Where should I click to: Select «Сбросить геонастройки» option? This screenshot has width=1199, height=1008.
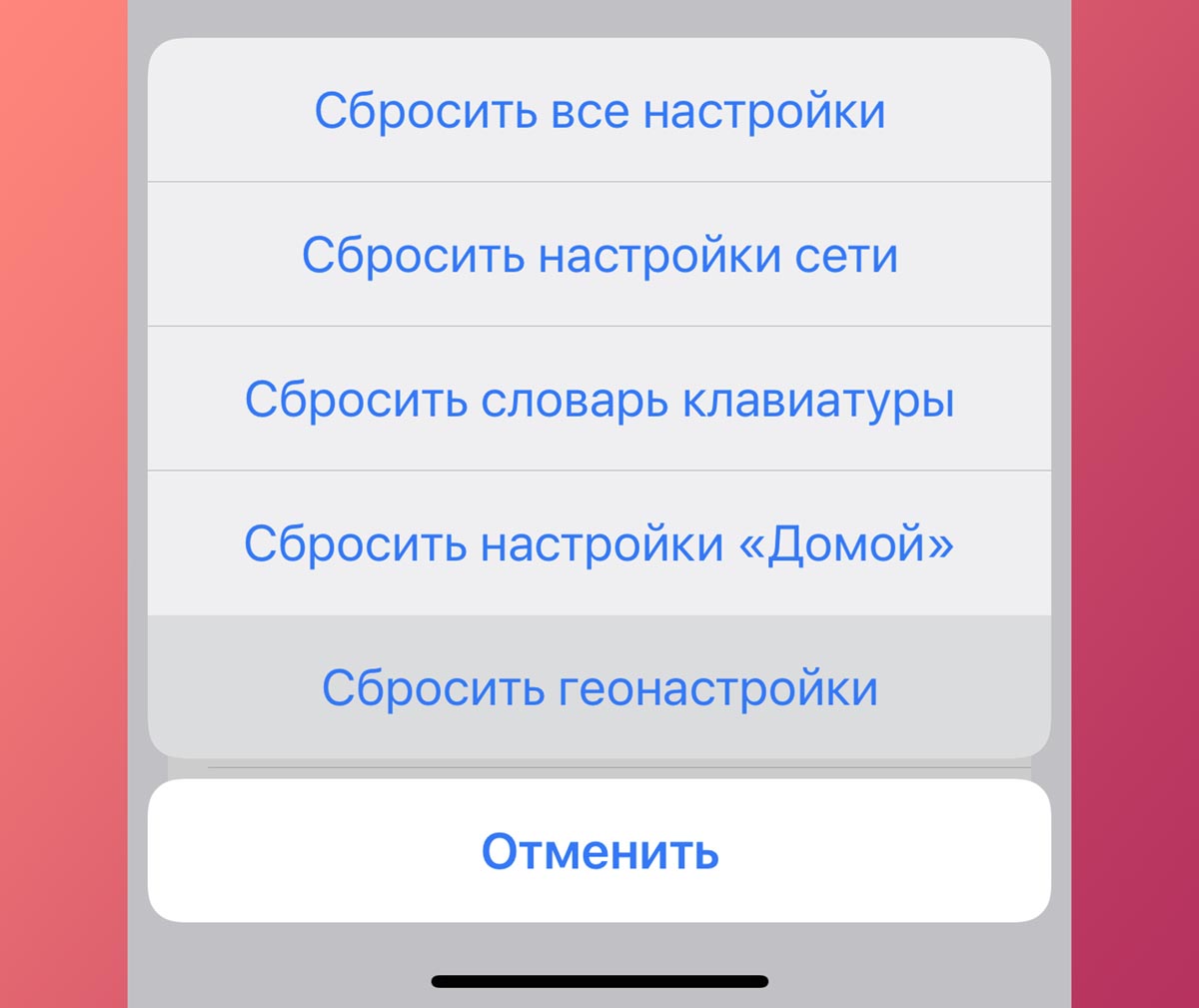pyautogui.click(x=599, y=688)
